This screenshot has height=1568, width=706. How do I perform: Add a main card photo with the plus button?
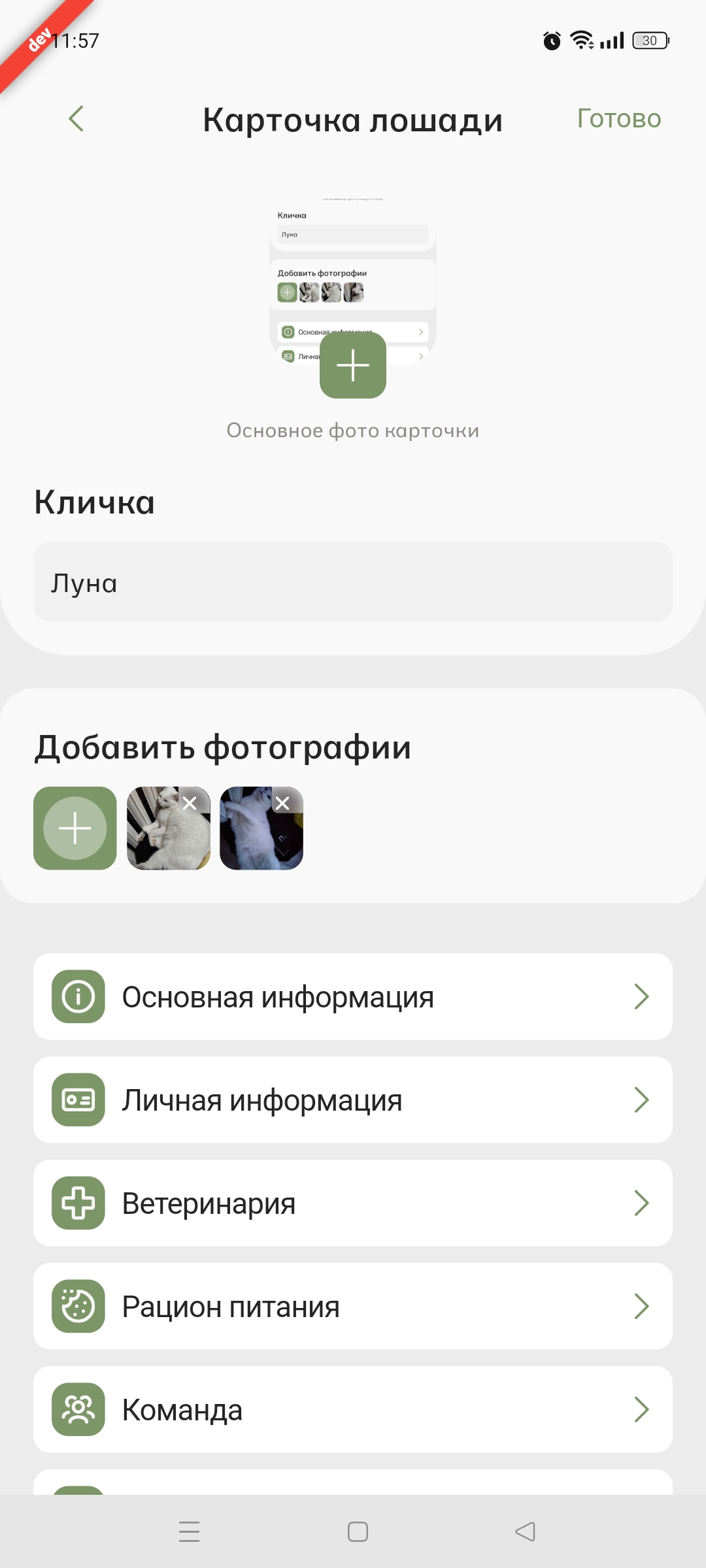coord(353,365)
